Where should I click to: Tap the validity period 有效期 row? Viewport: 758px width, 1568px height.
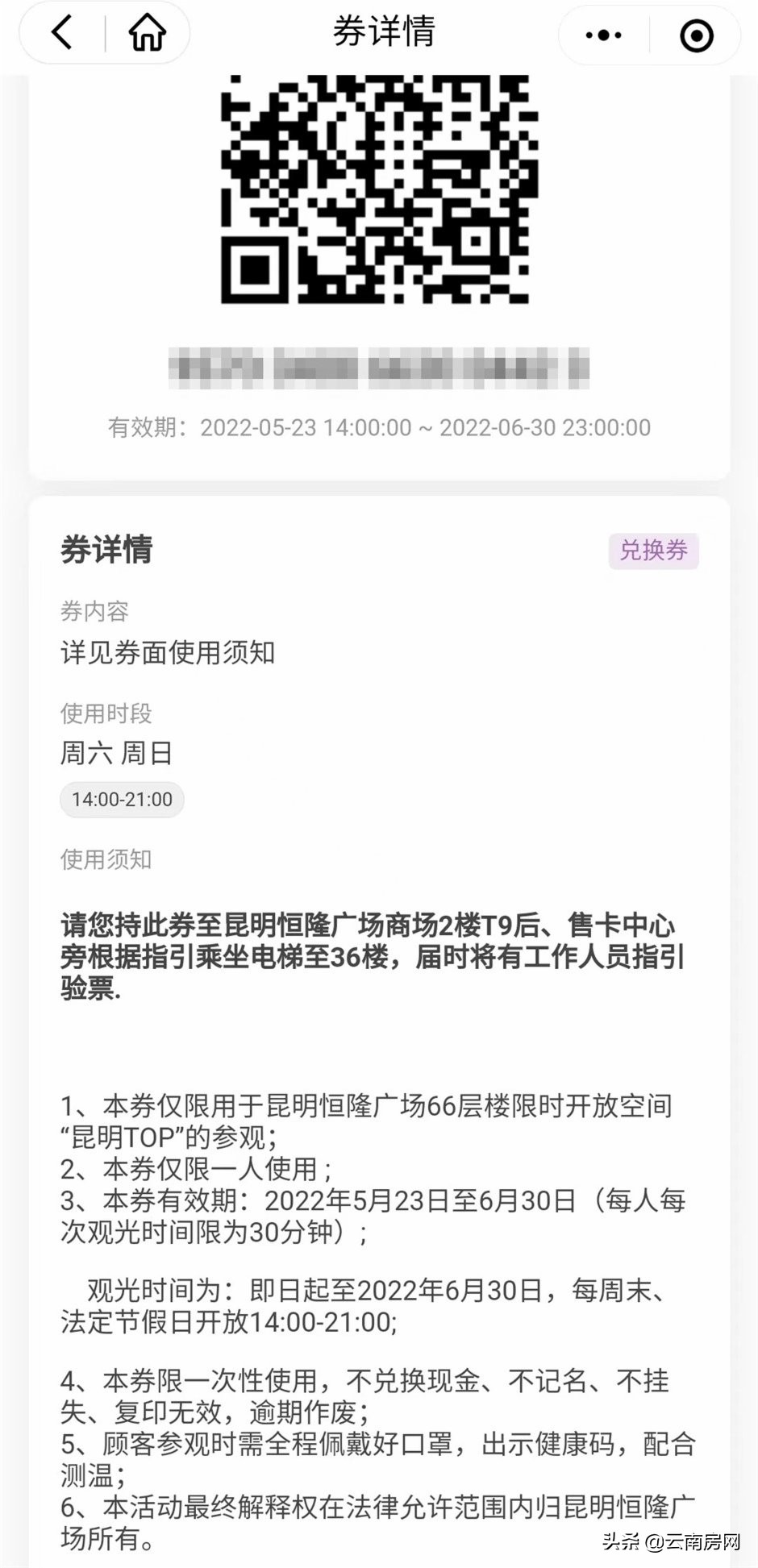[379, 428]
